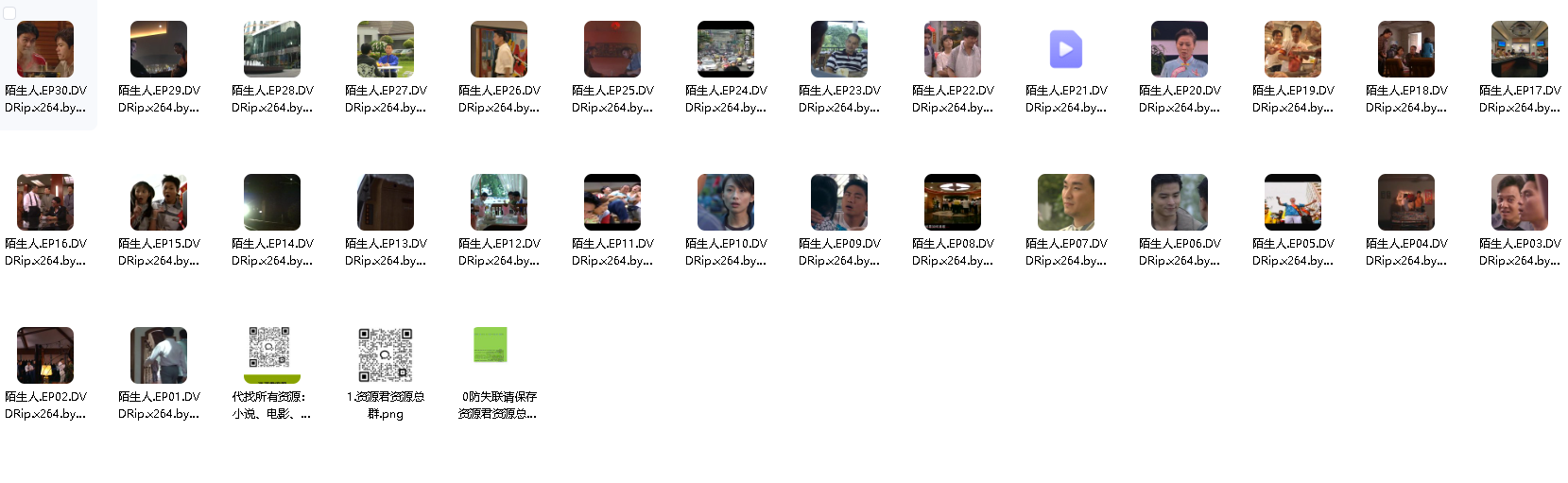Open the 1.资源君资源总群.png image file
Image resolution: width=1568 pixels, height=483 pixels.
pyautogui.click(x=386, y=356)
